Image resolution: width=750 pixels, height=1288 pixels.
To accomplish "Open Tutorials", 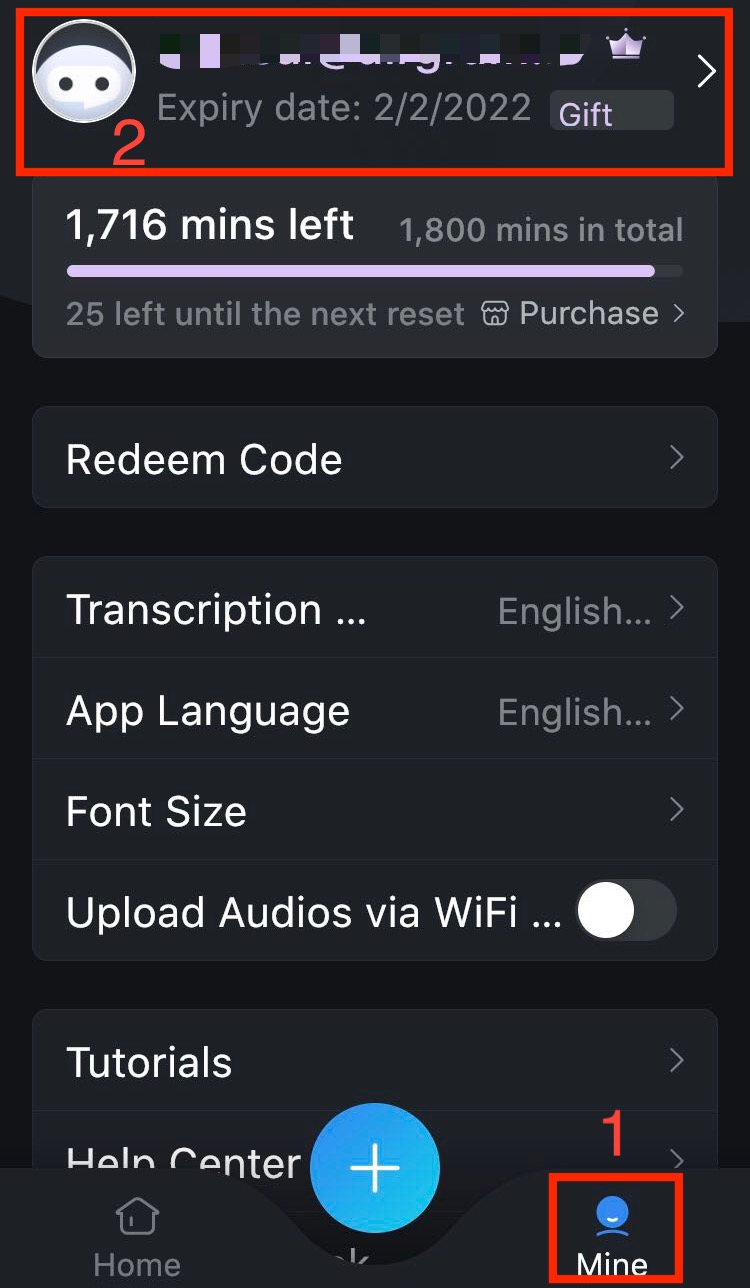I will point(375,1060).
